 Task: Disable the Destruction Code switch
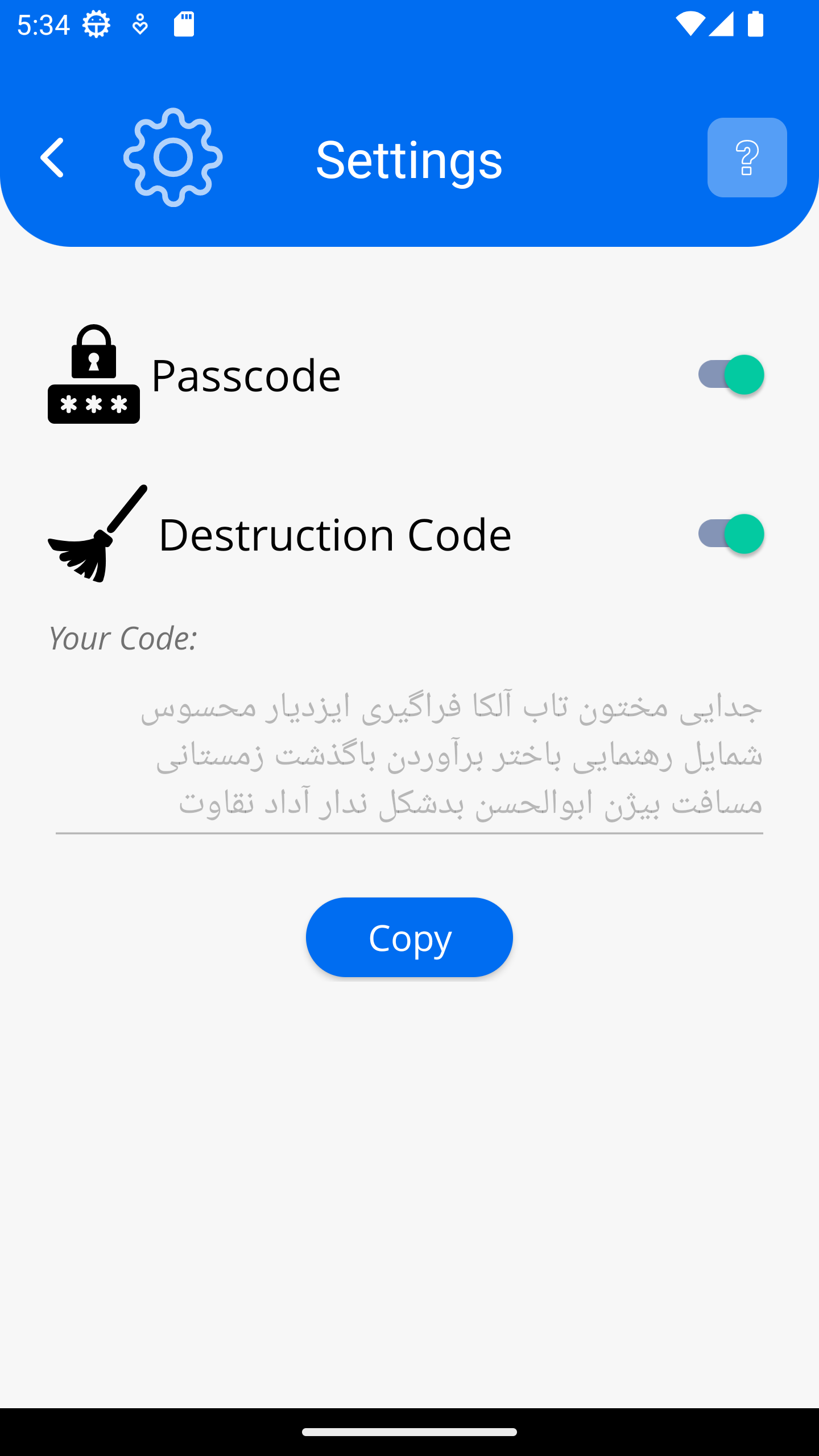[731, 534]
